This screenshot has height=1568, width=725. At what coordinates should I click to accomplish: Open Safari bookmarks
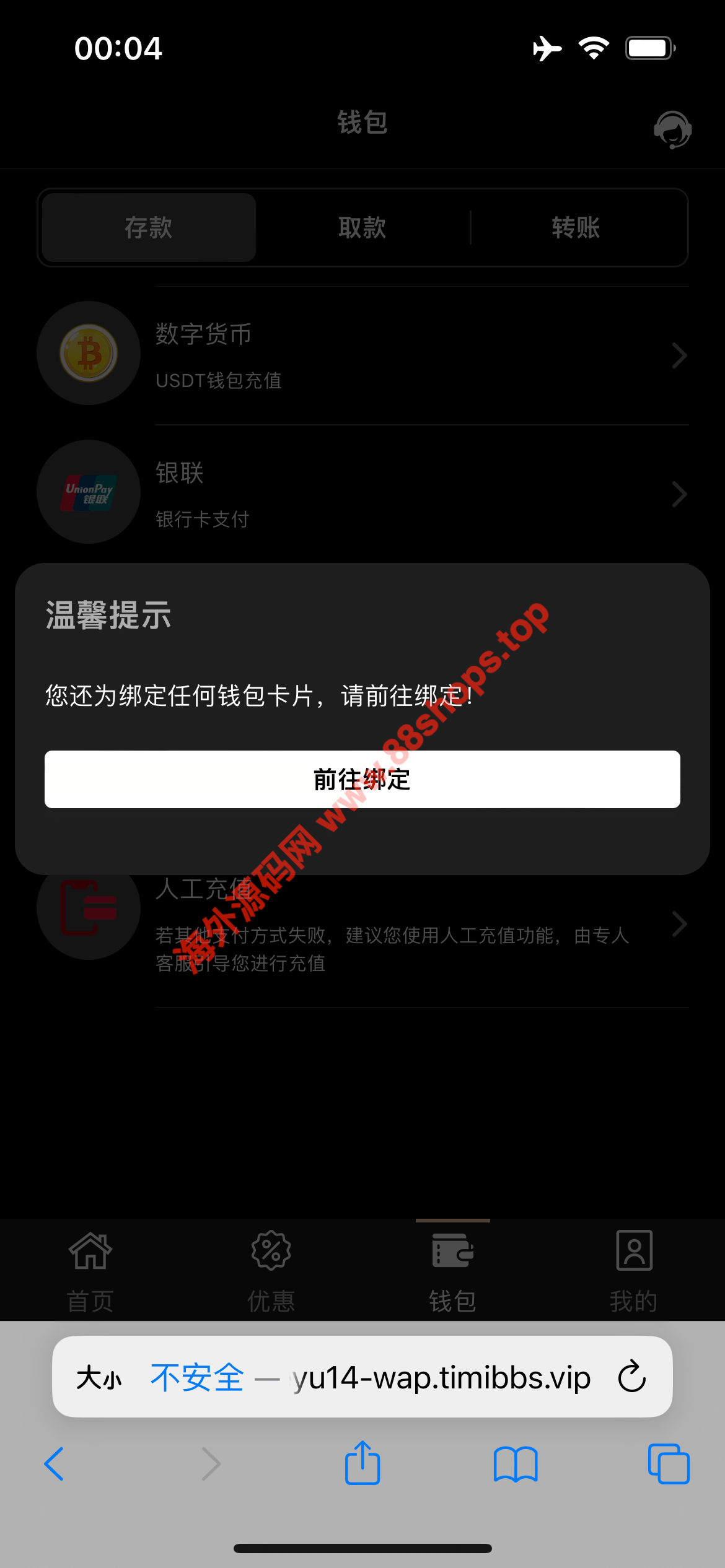tap(516, 1464)
